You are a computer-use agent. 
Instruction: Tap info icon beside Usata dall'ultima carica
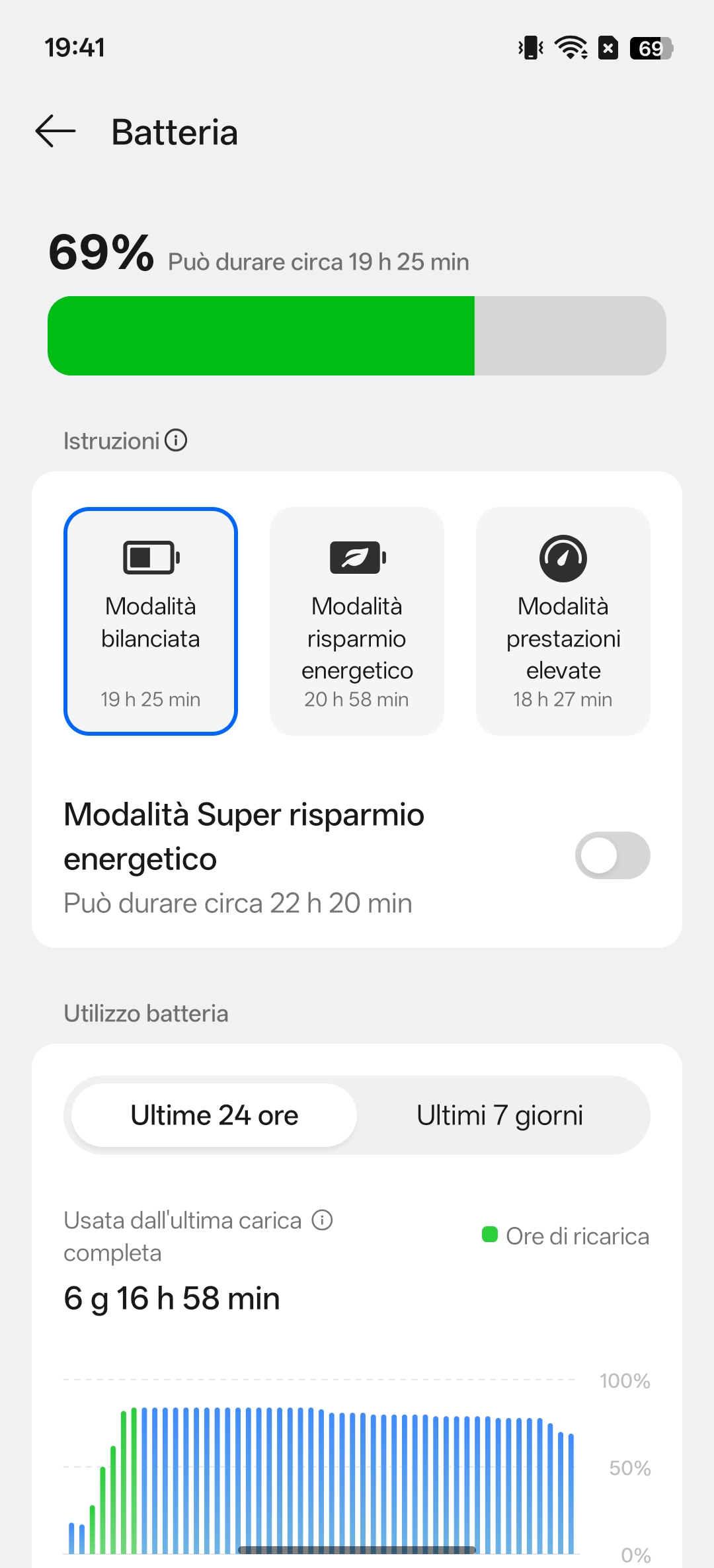(322, 1220)
